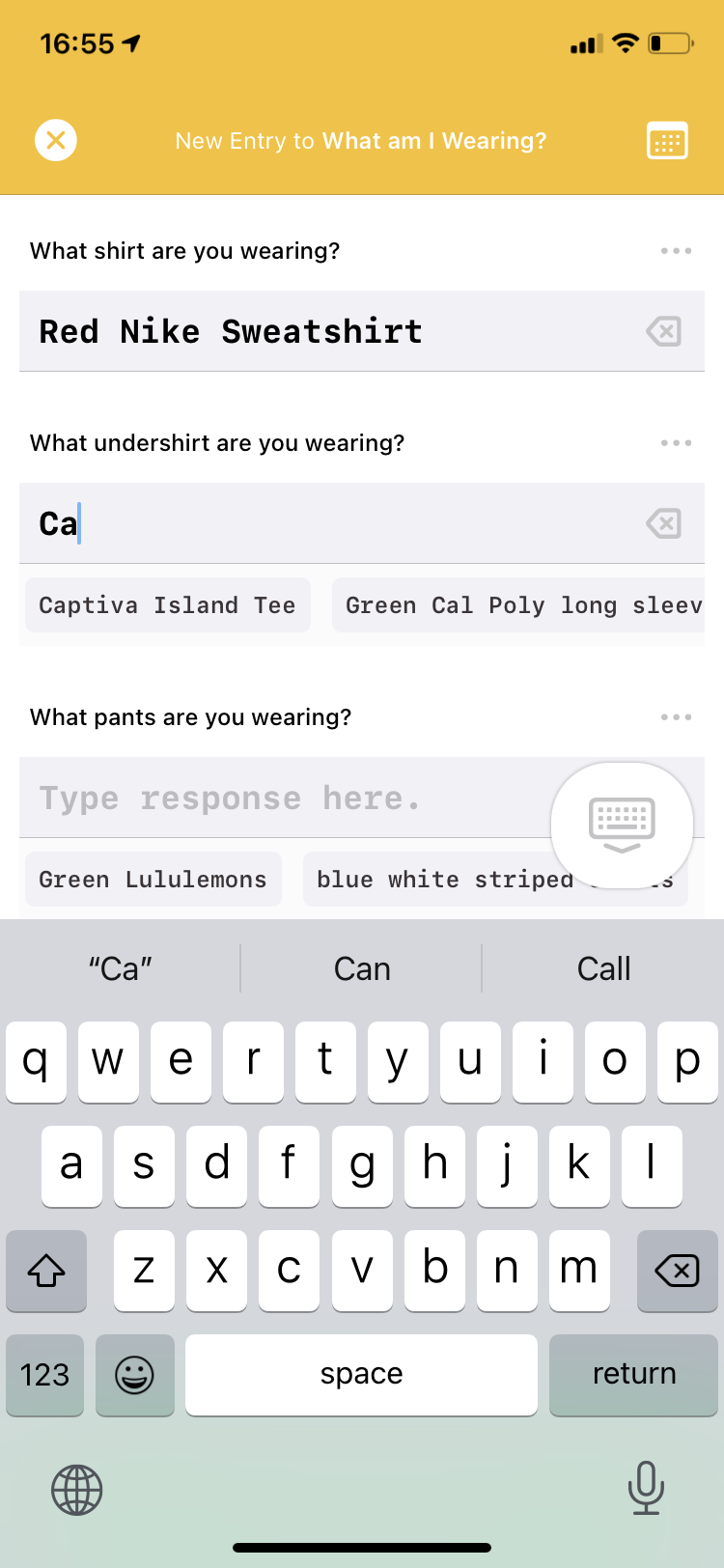The image size is (724, 1568).
Task: Choose Green Cal Poly long sleeve suggestion
Action: [518, 605]
